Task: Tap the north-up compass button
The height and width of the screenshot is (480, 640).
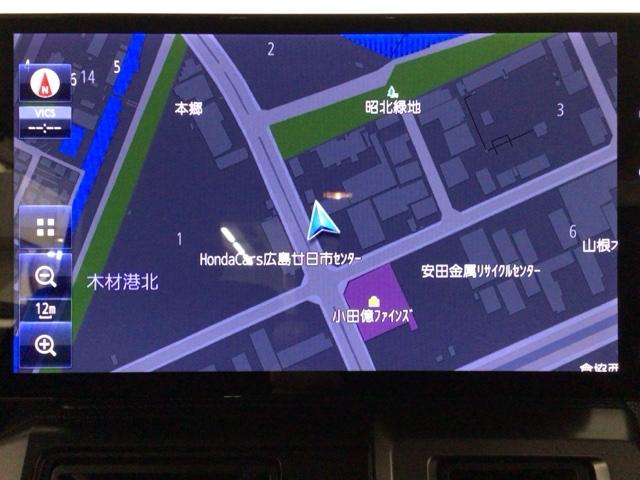Action: coord(45,83)
